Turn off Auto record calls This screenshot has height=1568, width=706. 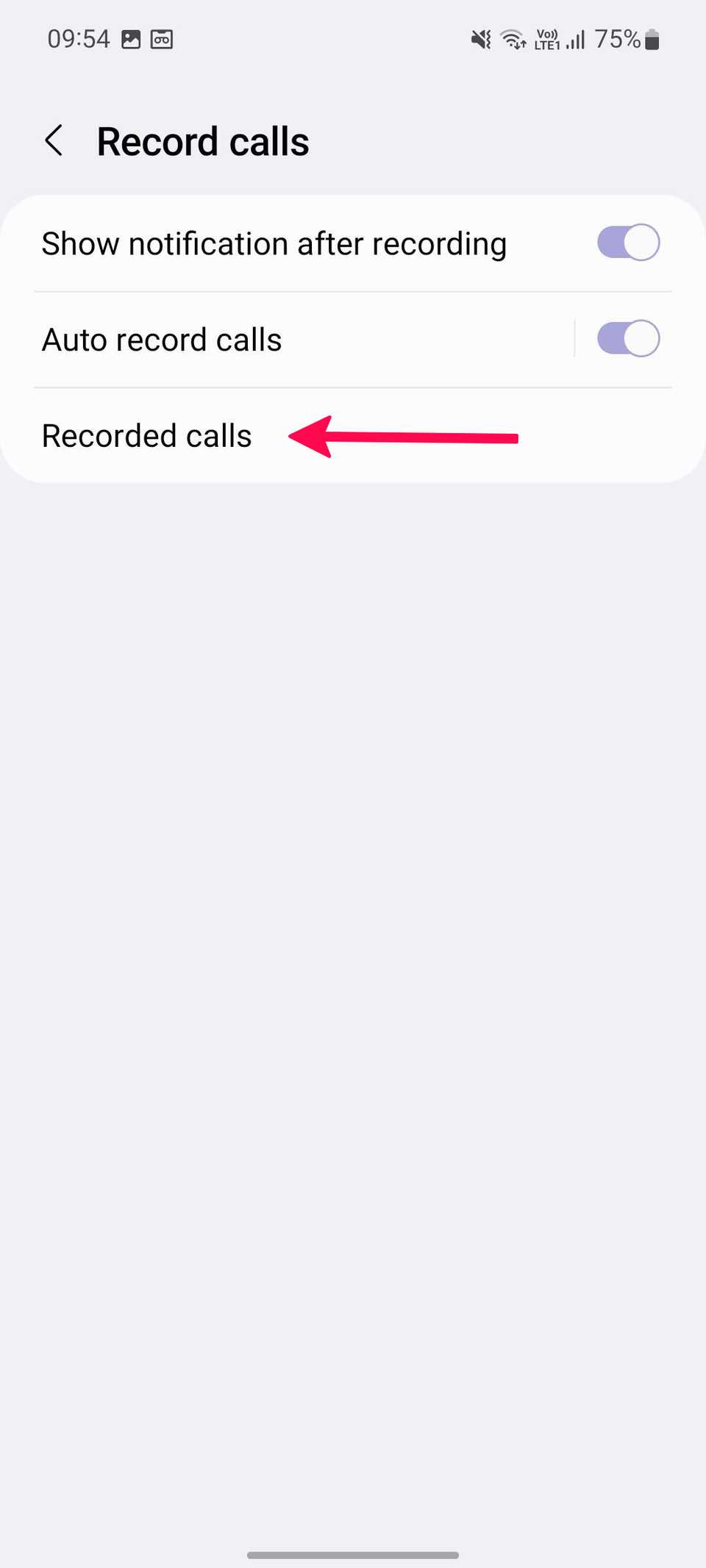point(627,338)
